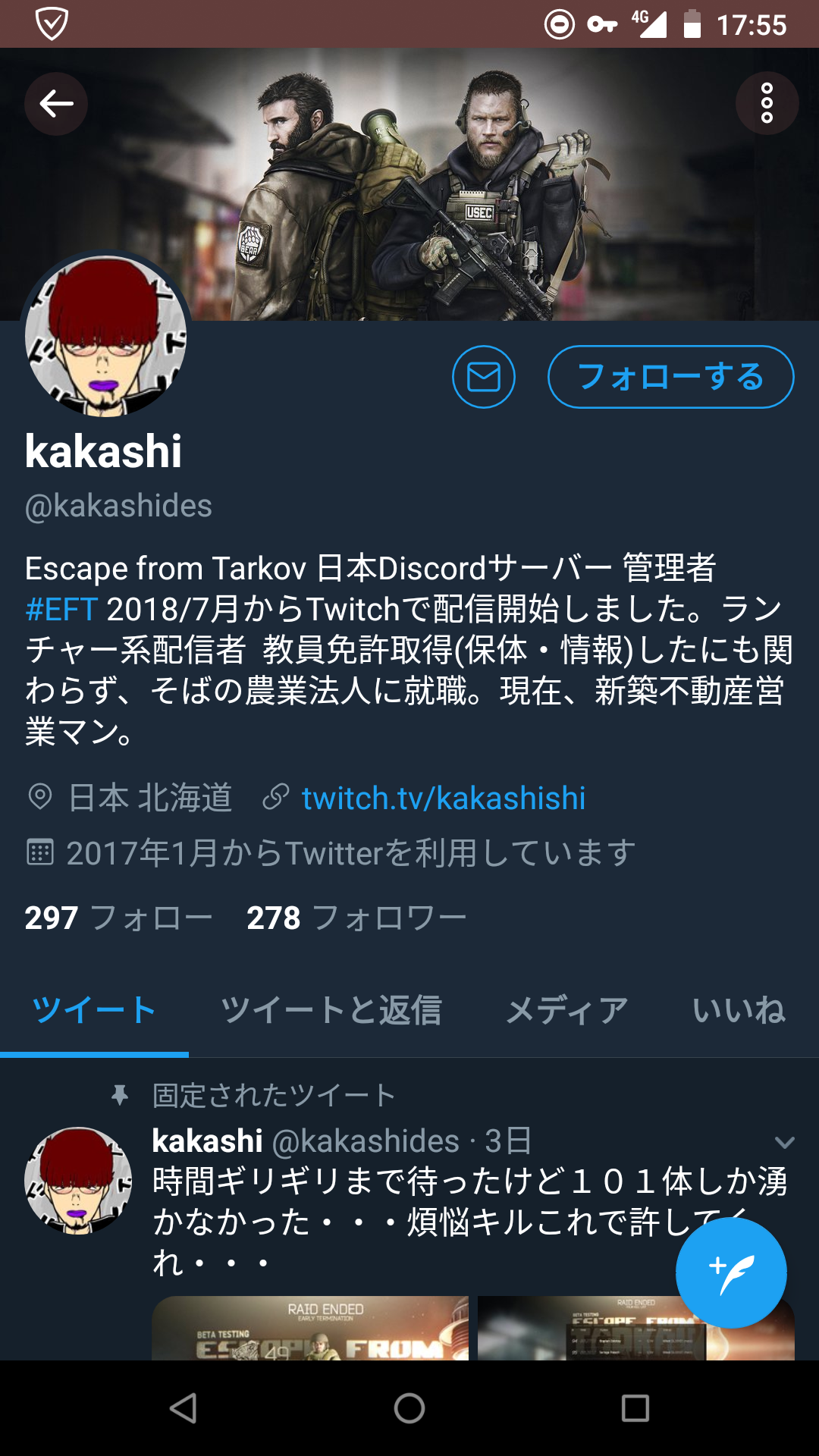Open the twitch.tv/kakashishi link
Image resolution: width=819 pixels, height=1456 pixels.
(x=444, y=798)
